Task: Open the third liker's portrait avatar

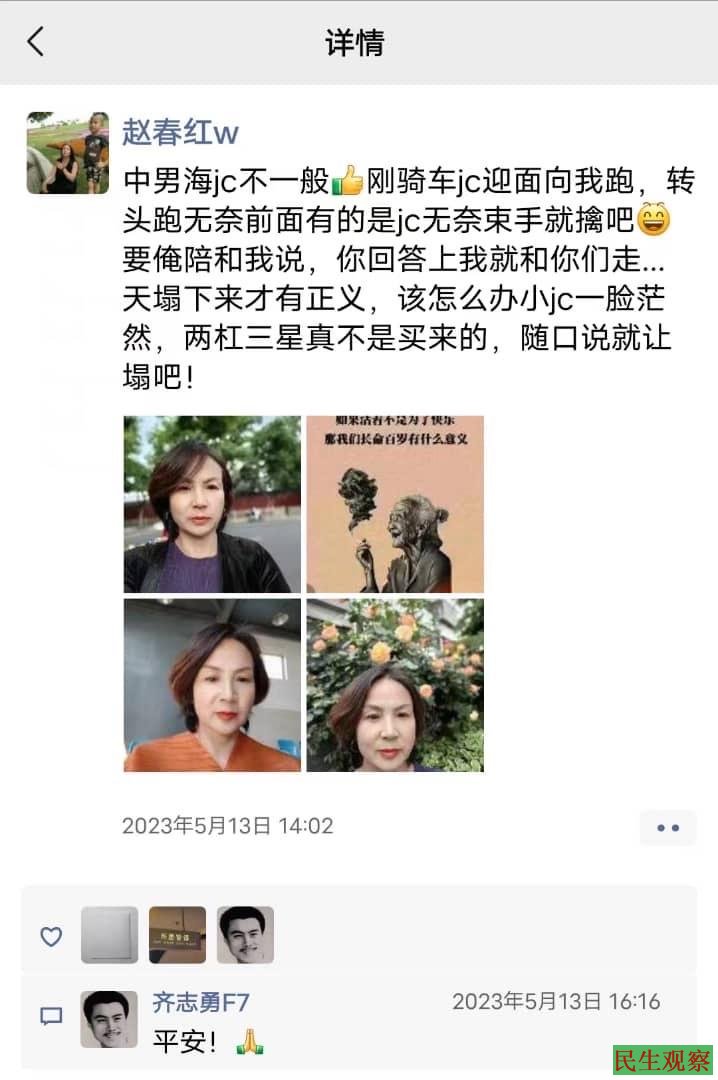Action: 245,935
